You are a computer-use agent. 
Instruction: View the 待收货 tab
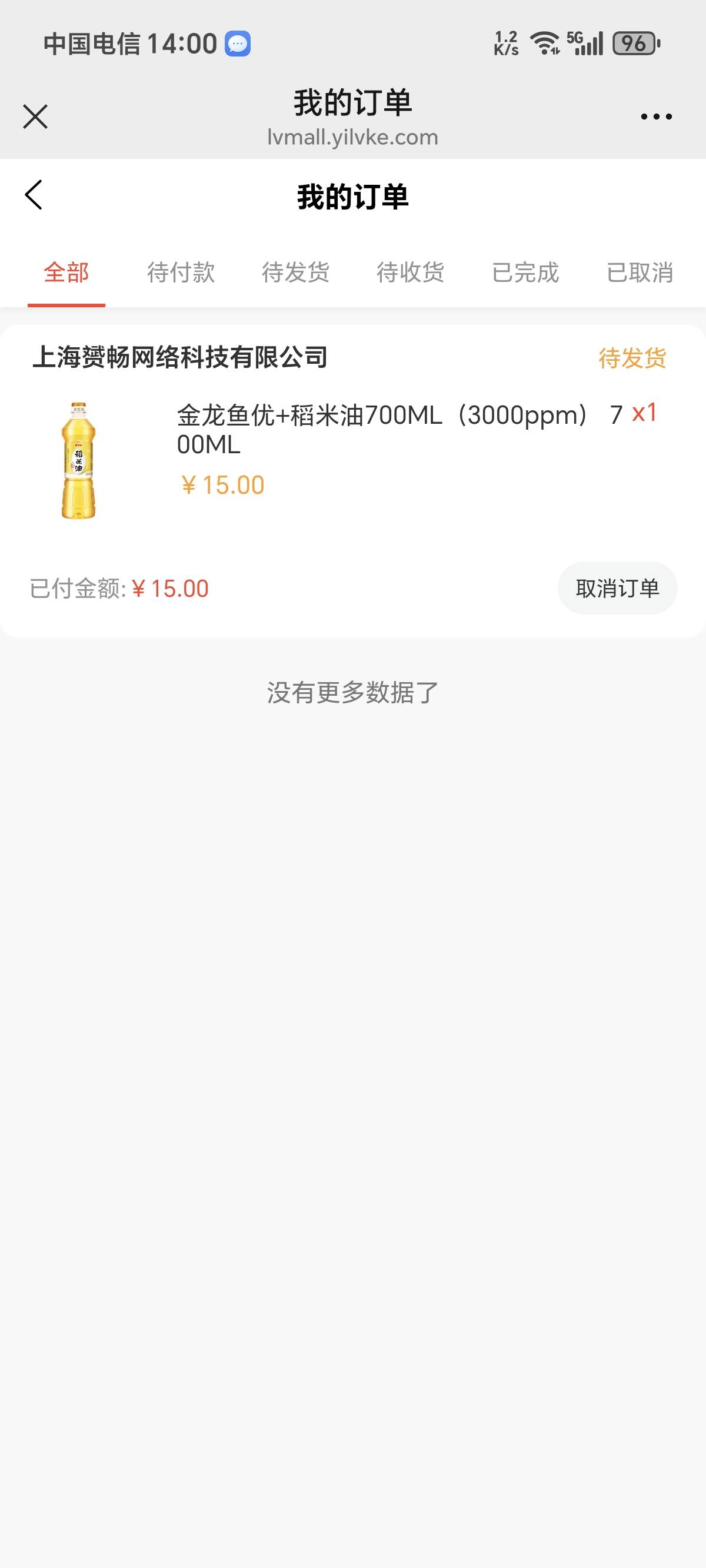tap(410, 272)
